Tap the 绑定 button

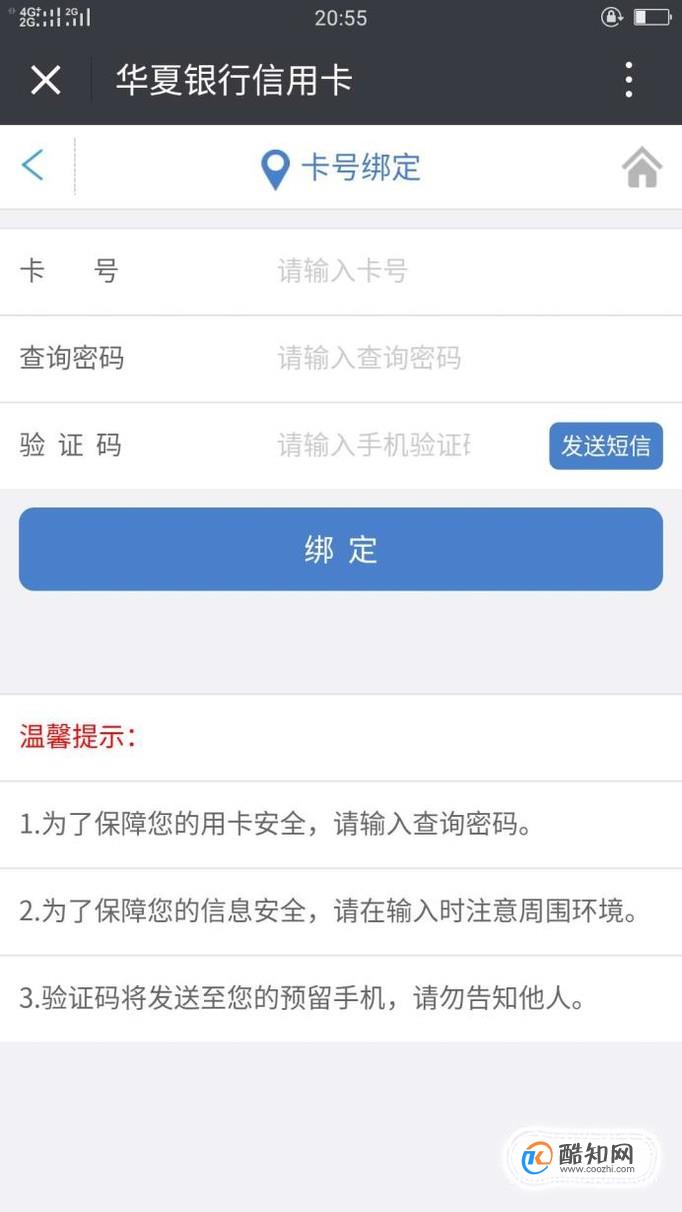(x=341, y=549)
